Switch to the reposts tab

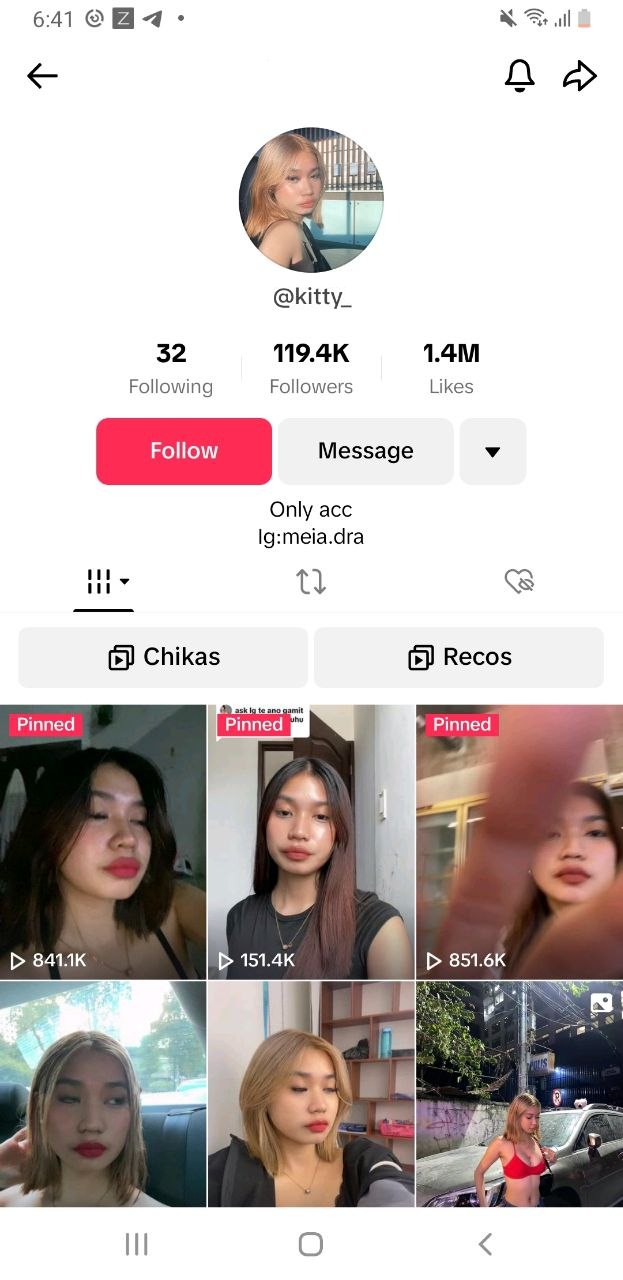[x=311, y=581]
